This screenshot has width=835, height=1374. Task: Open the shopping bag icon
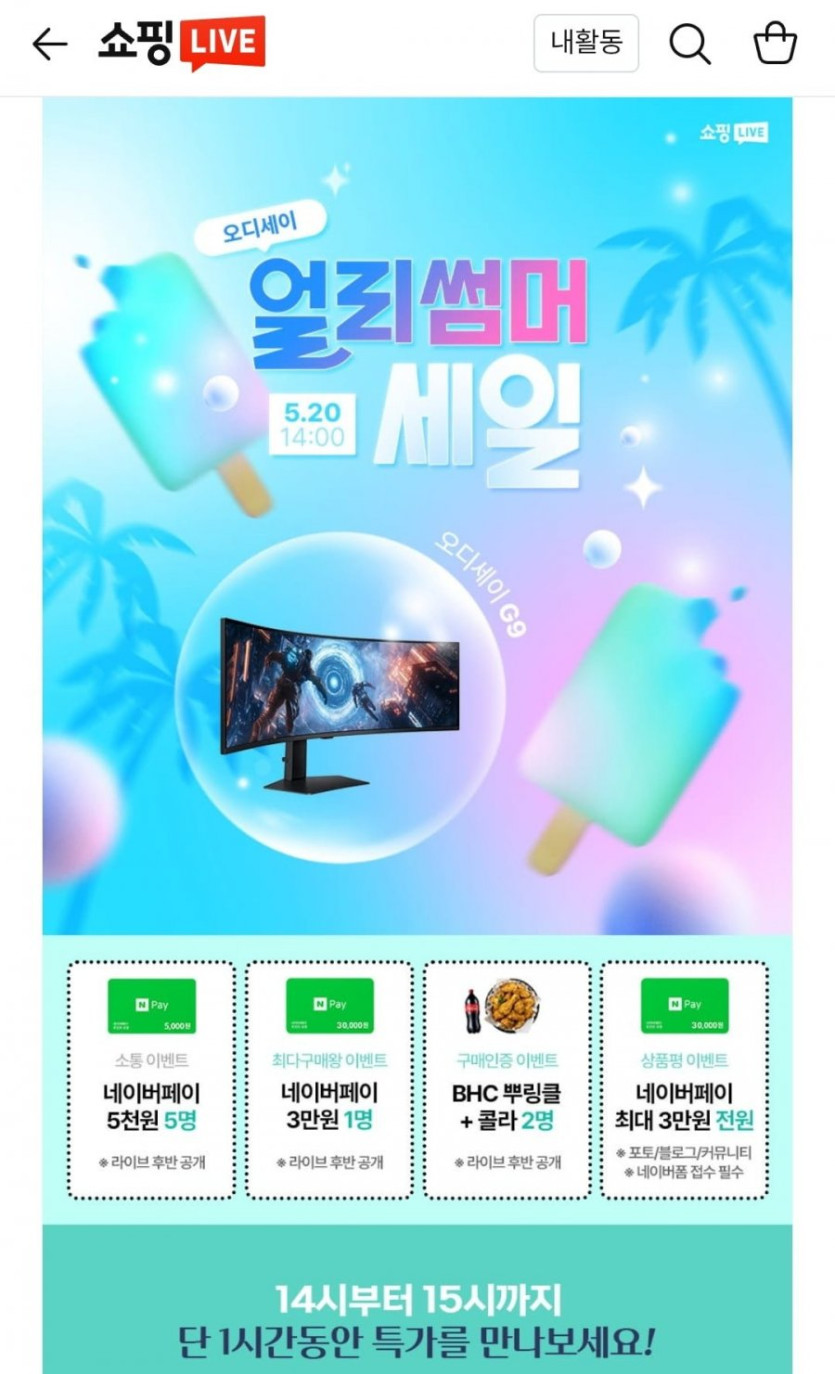coord(775,43)
